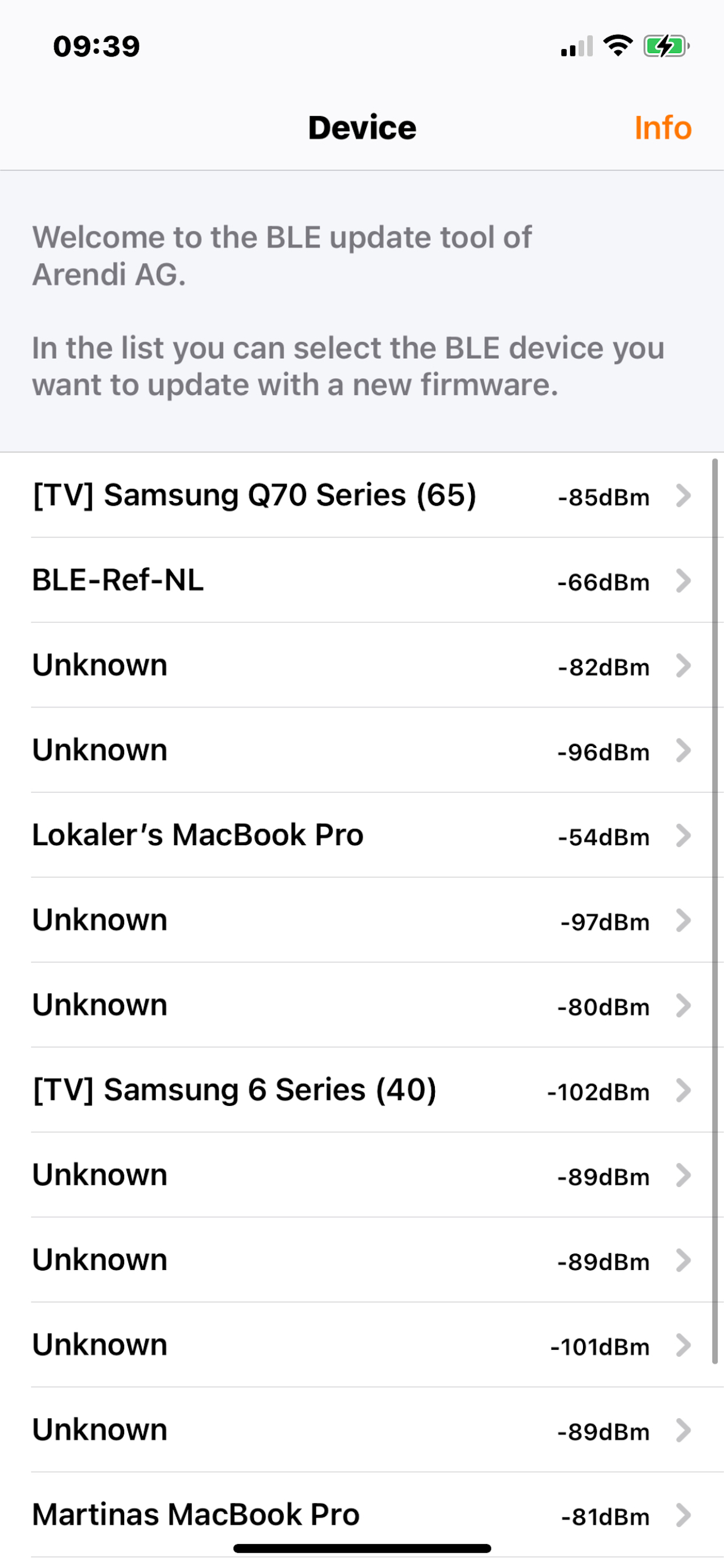
Task: Select the Unknown device at -82dBm
Action: (243, 666)
